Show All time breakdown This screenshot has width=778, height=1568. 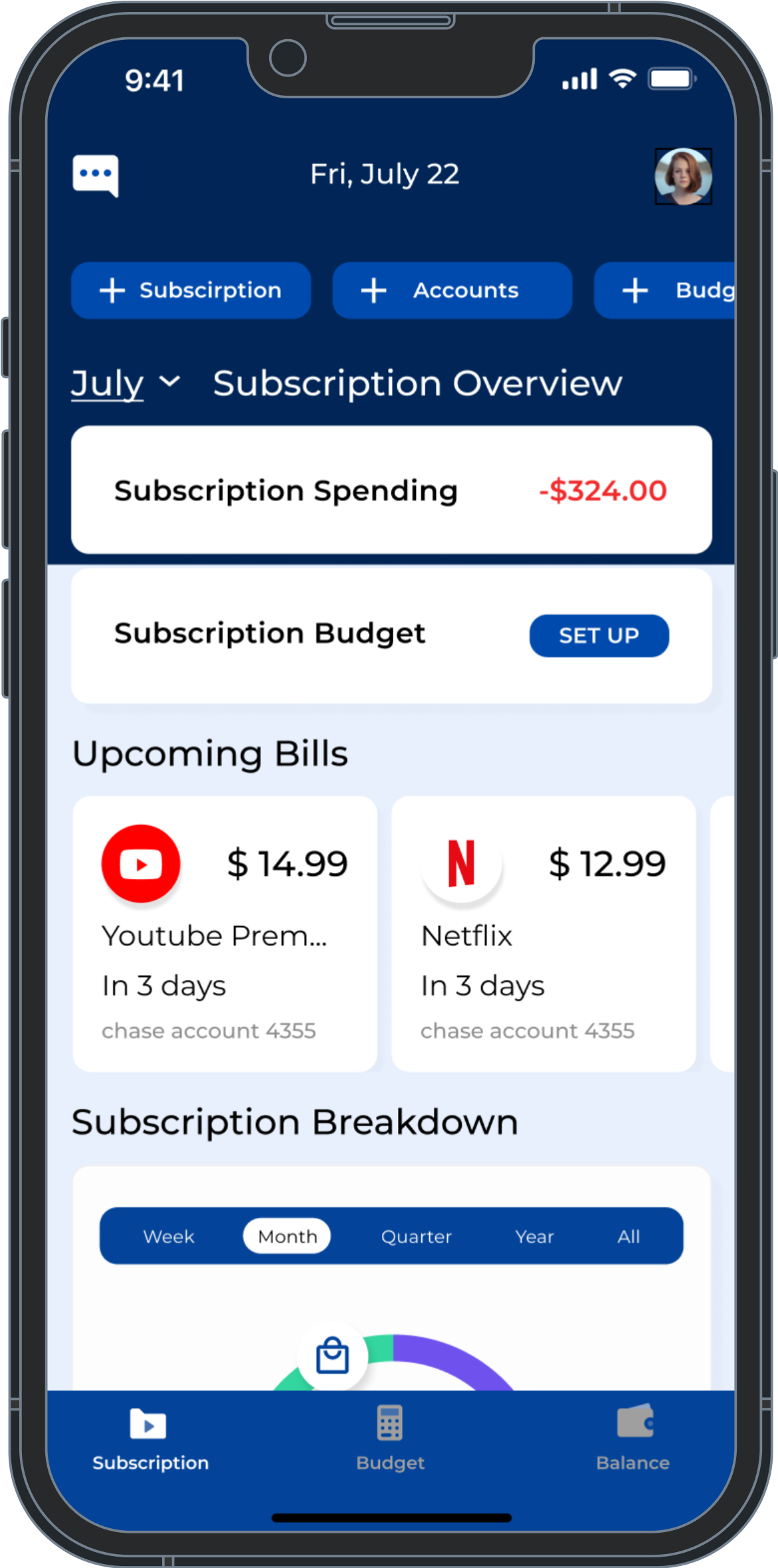(629, 1236)
